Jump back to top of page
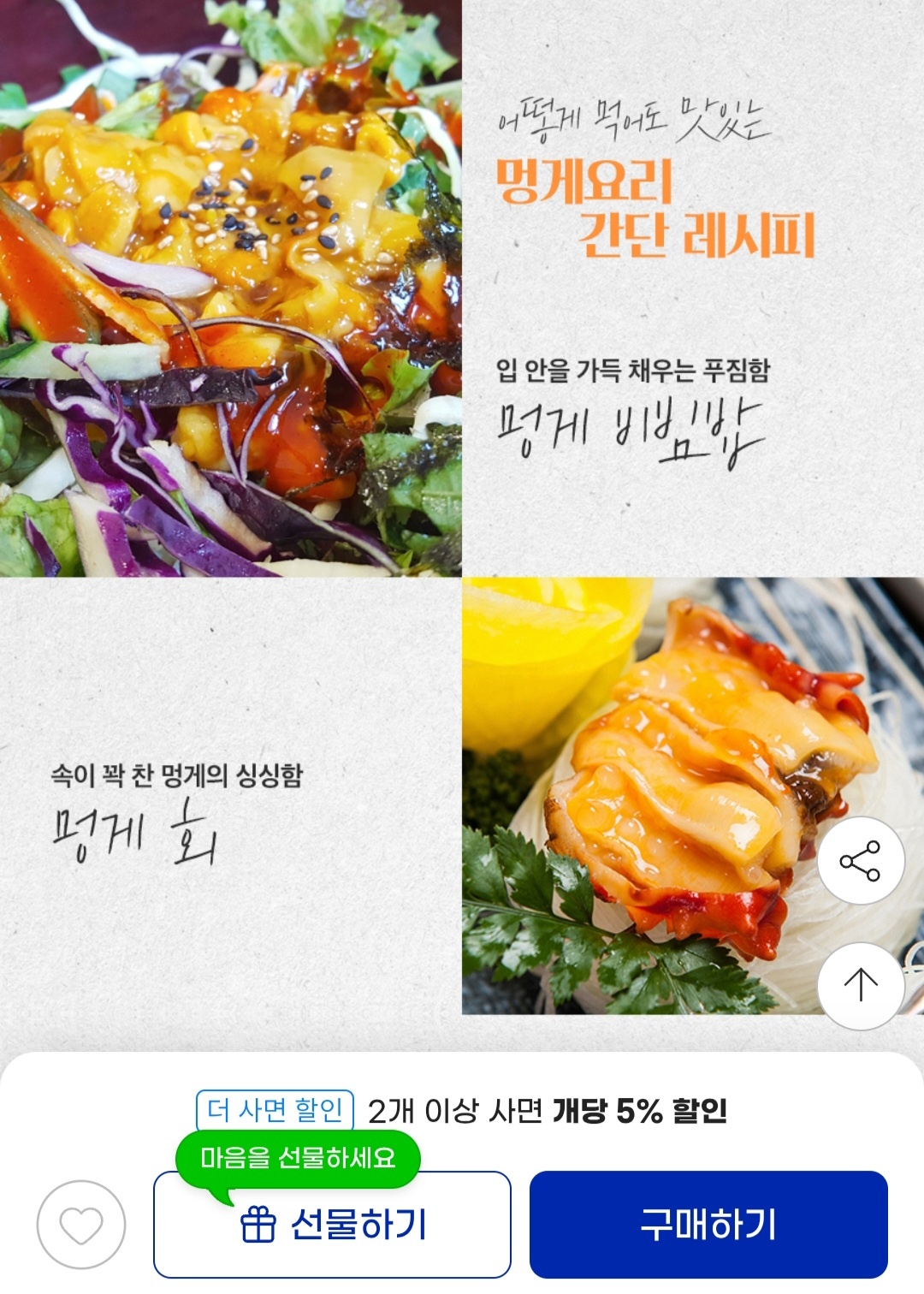The height and width of the screenshot is (1294, 924). click(x=861, y=986)
